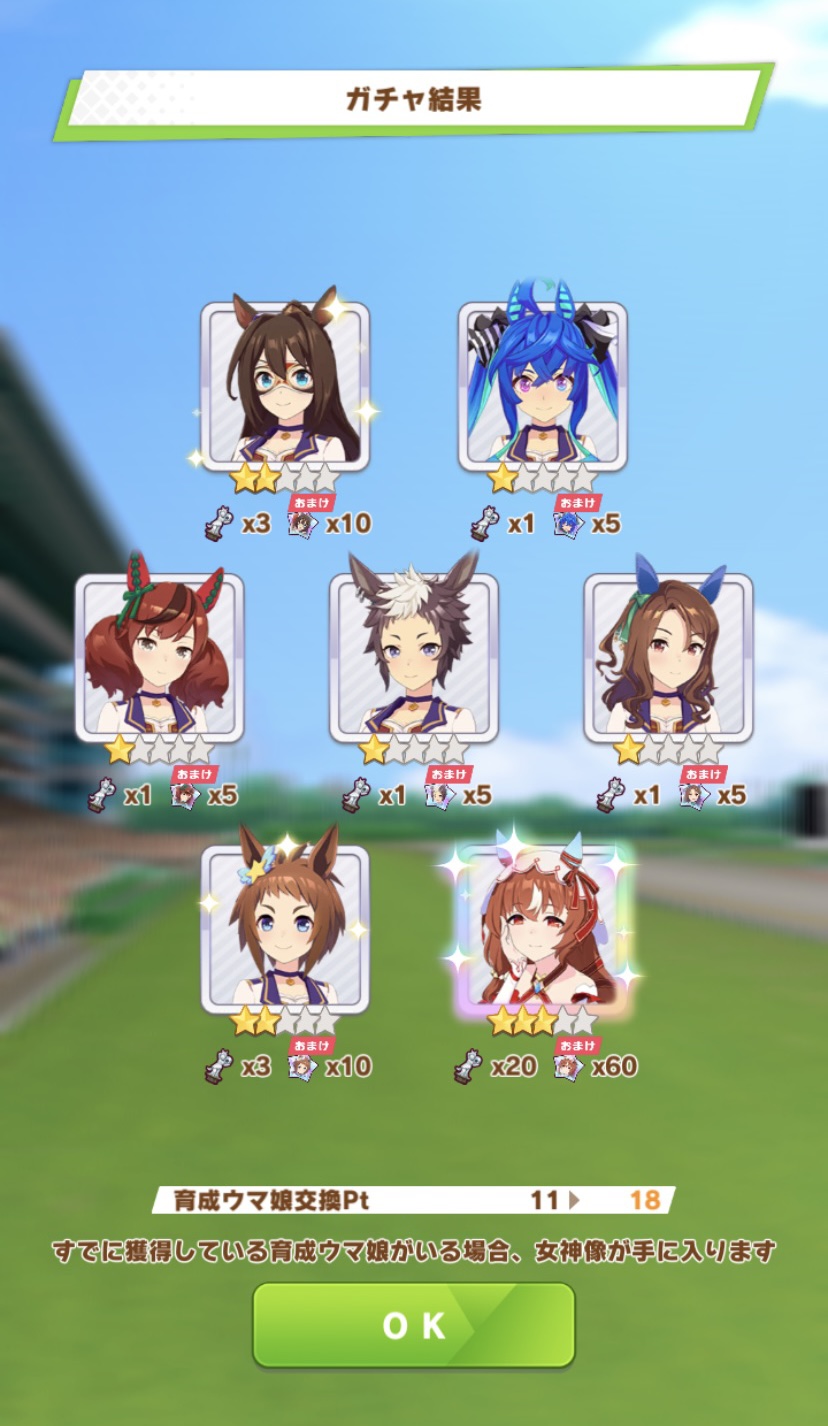Confirm gacha results with the OK button
Viewport: 828px width, 1426px height.
413,1325
